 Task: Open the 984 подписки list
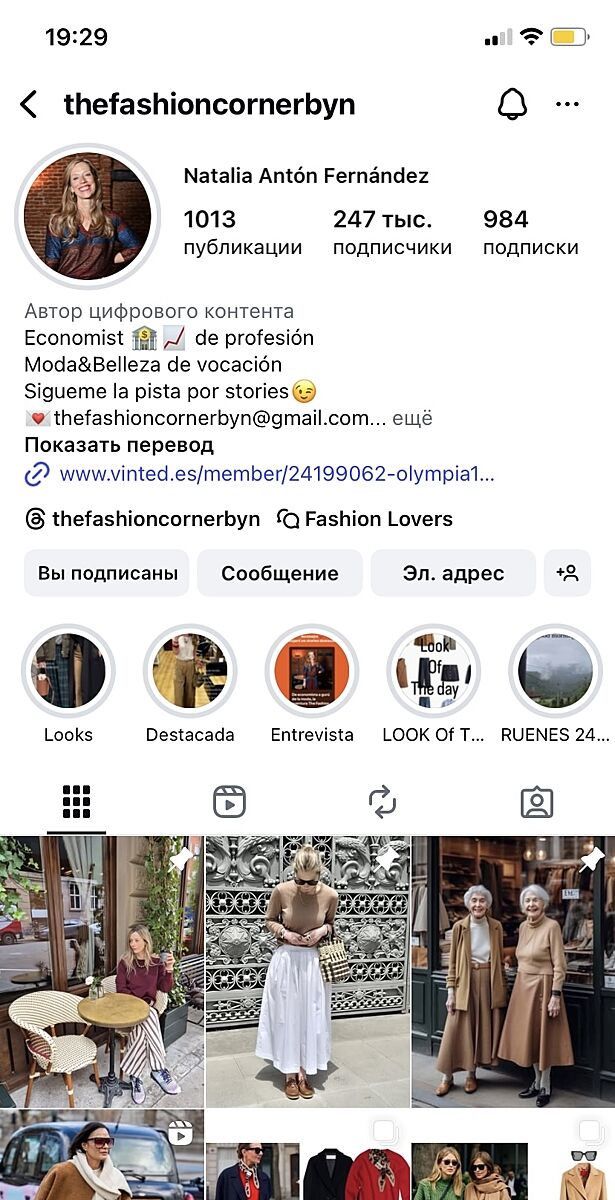click(x=530, y=232)
